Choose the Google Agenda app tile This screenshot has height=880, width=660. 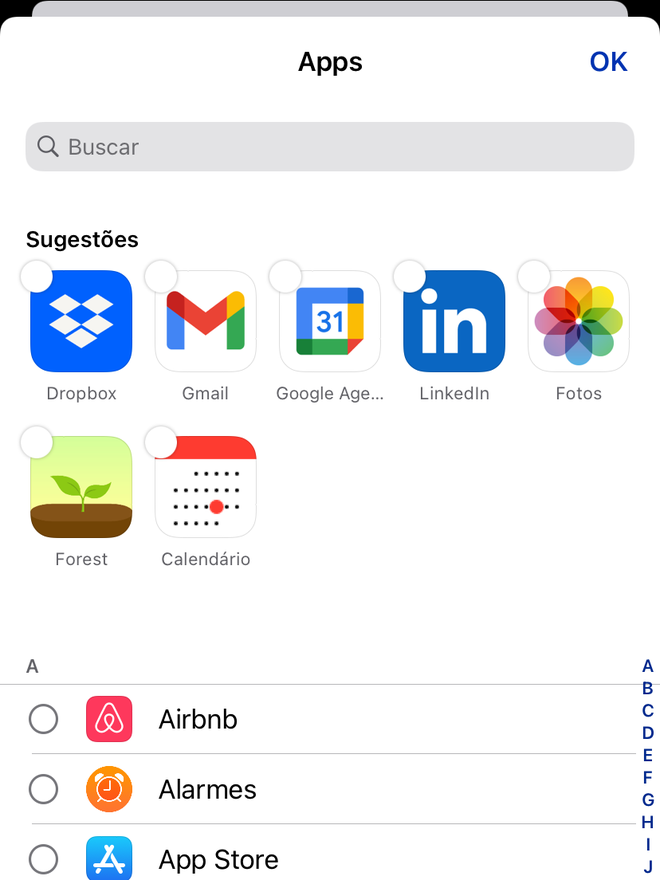330,322
